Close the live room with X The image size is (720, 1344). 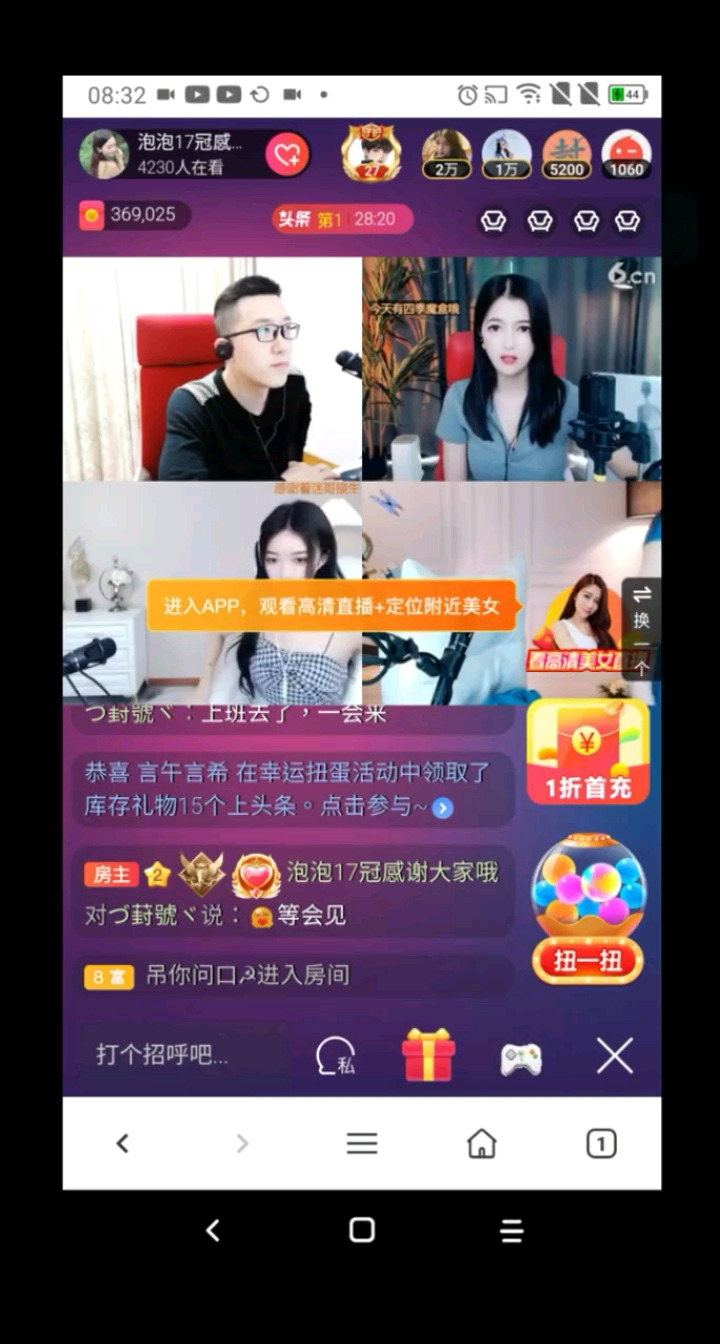pyautogui.click(x=614, y=1056)
